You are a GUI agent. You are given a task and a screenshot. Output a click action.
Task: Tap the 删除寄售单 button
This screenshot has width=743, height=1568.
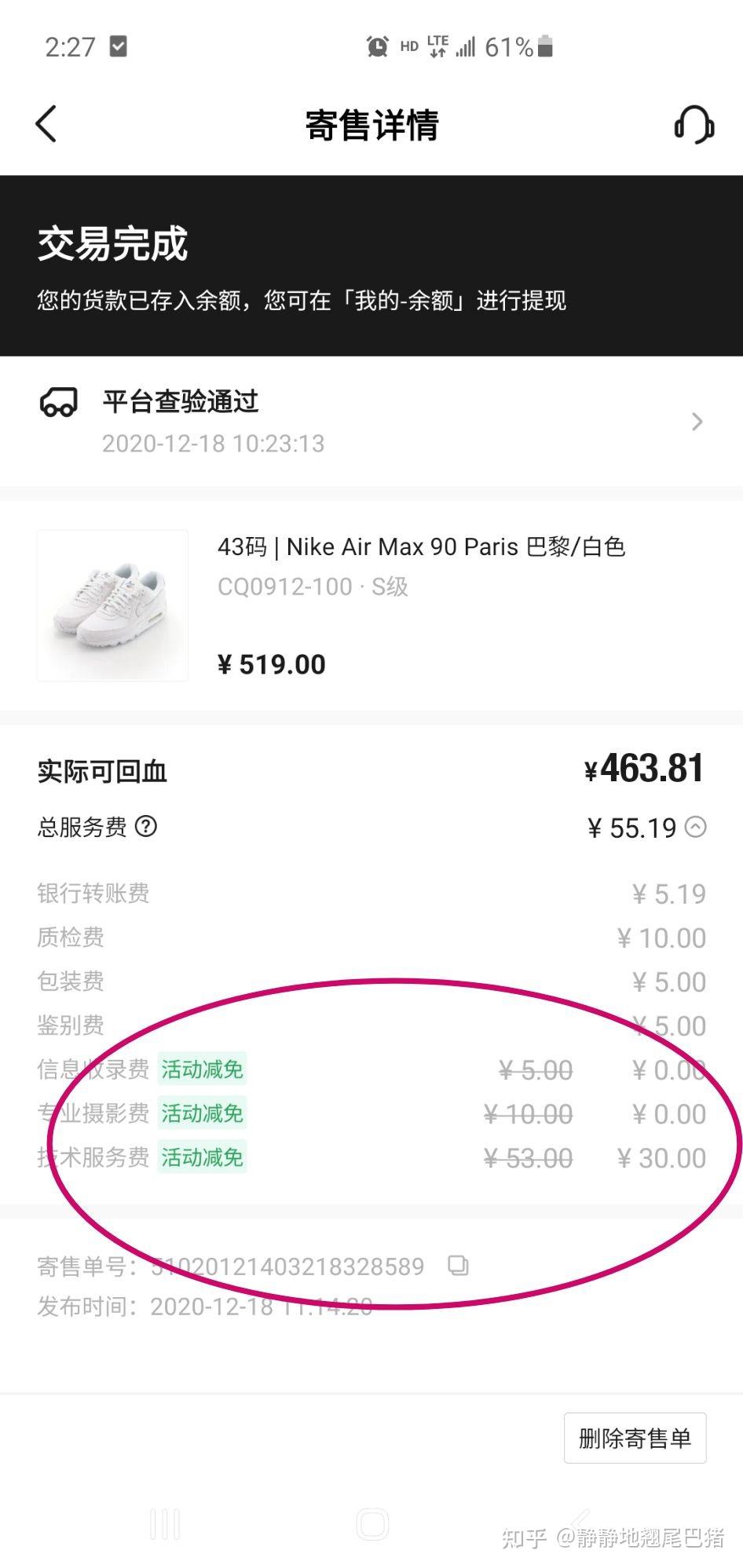[635, 1438]
